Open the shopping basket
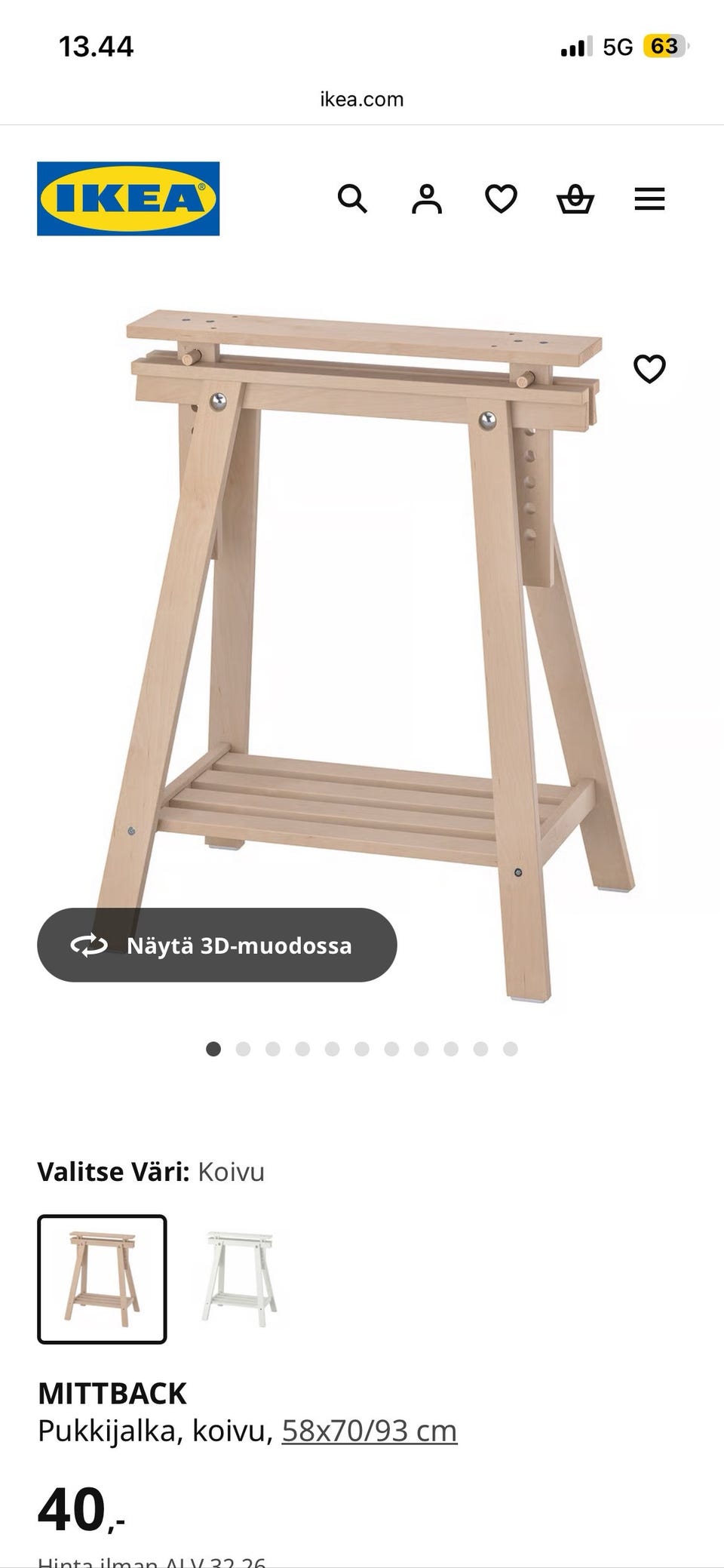The image size is (724, 1568). pyautogui.click(x=575, y=199)
